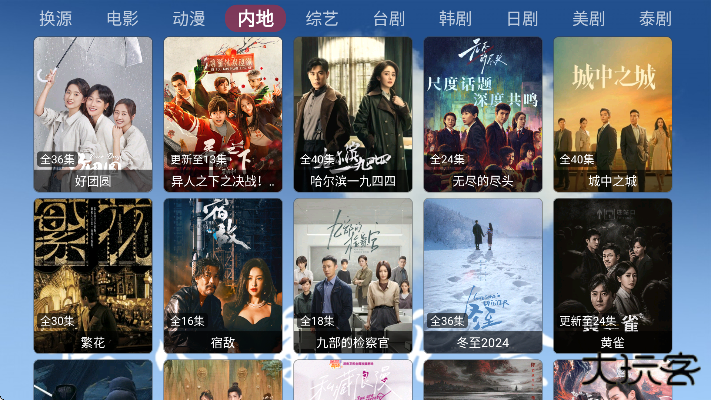
Task: Switch to the 泰剧 tab
Action: 655,18
